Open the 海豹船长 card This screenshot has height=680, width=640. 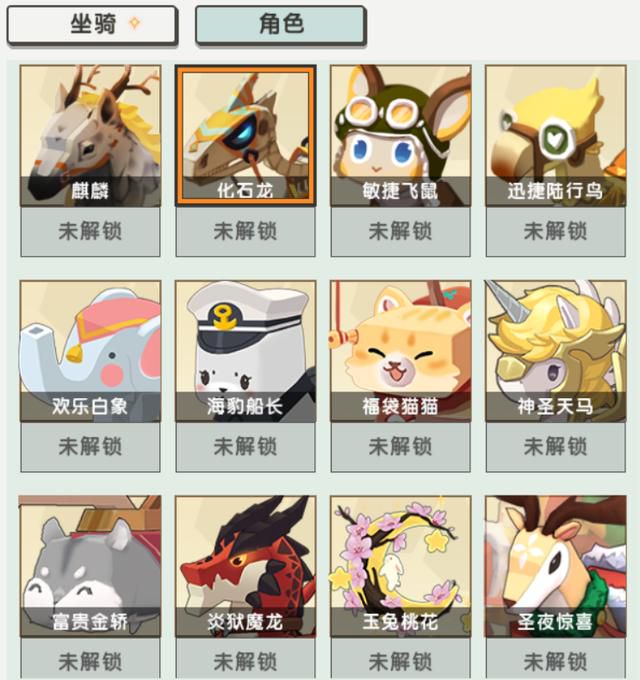click(x=245, y=350)
